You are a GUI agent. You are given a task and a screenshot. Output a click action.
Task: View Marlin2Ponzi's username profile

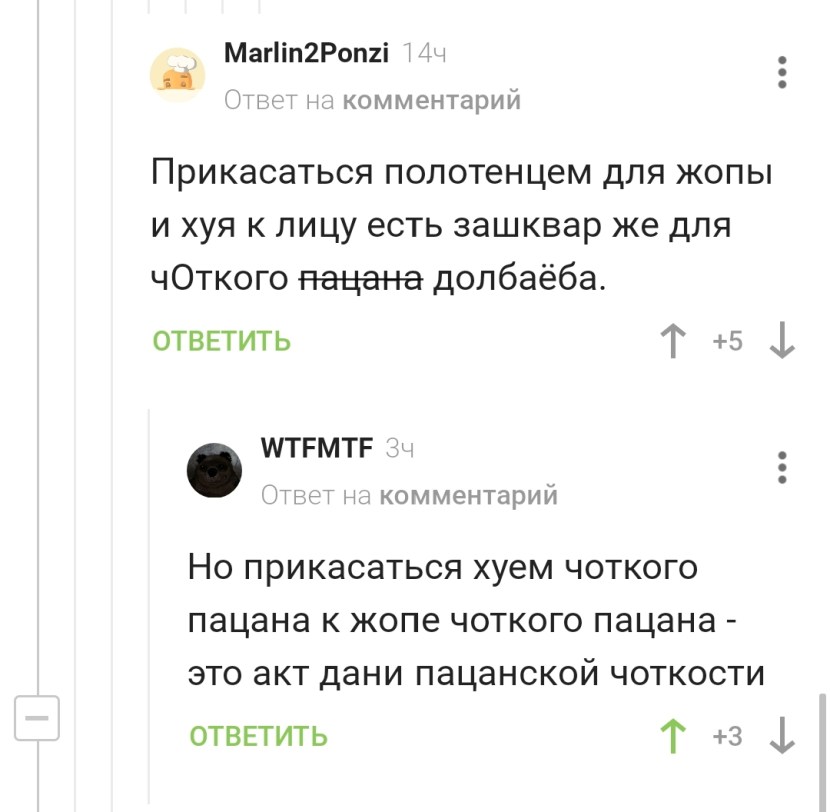click(306, 51)
